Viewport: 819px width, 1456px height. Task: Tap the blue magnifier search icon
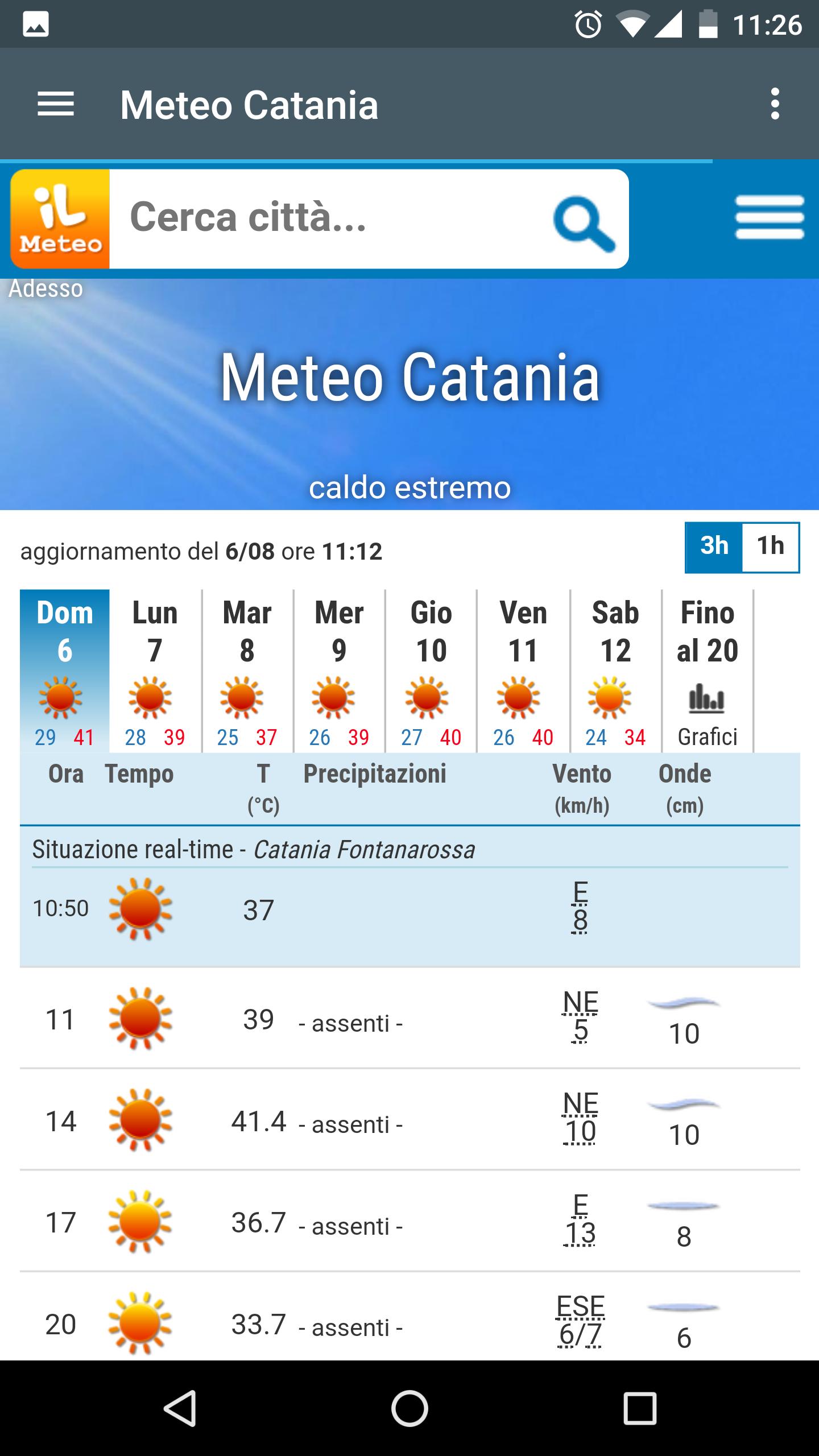click(x=584, y=223)
